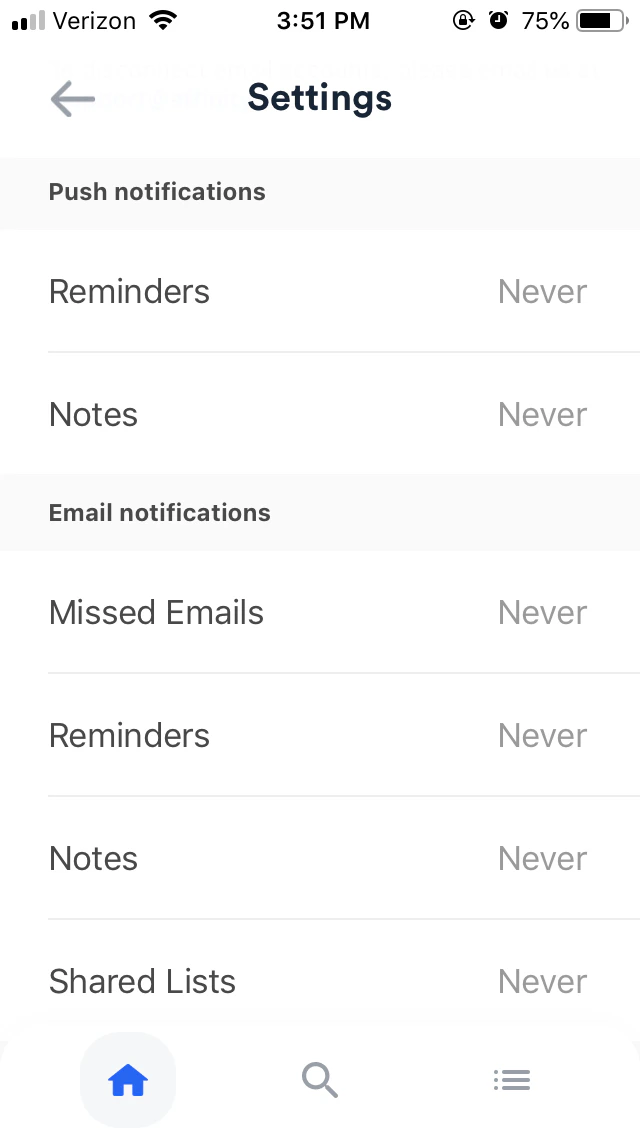
Task: Switch to the list menu tab
Action: pyautogui.click(x=512, y=1080)
